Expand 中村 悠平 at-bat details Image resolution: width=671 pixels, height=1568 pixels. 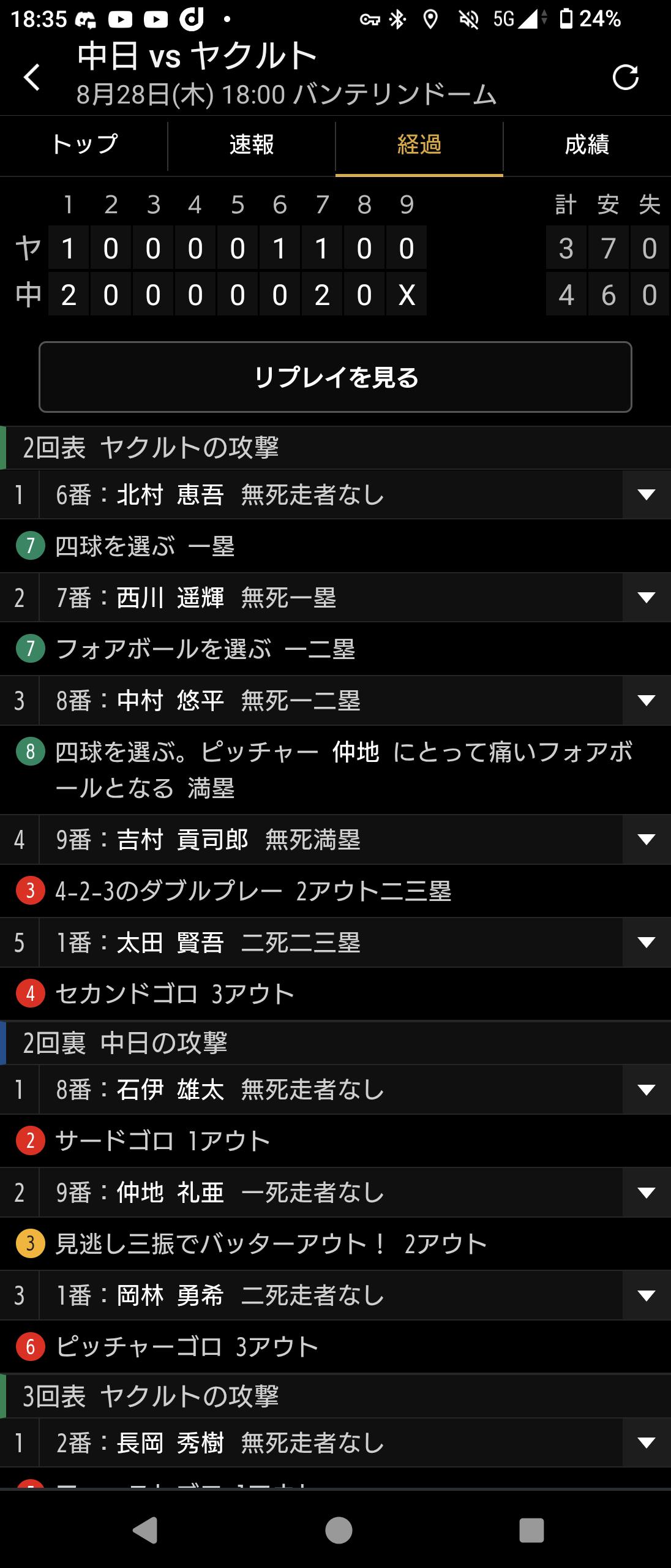[x=647, y=701]
